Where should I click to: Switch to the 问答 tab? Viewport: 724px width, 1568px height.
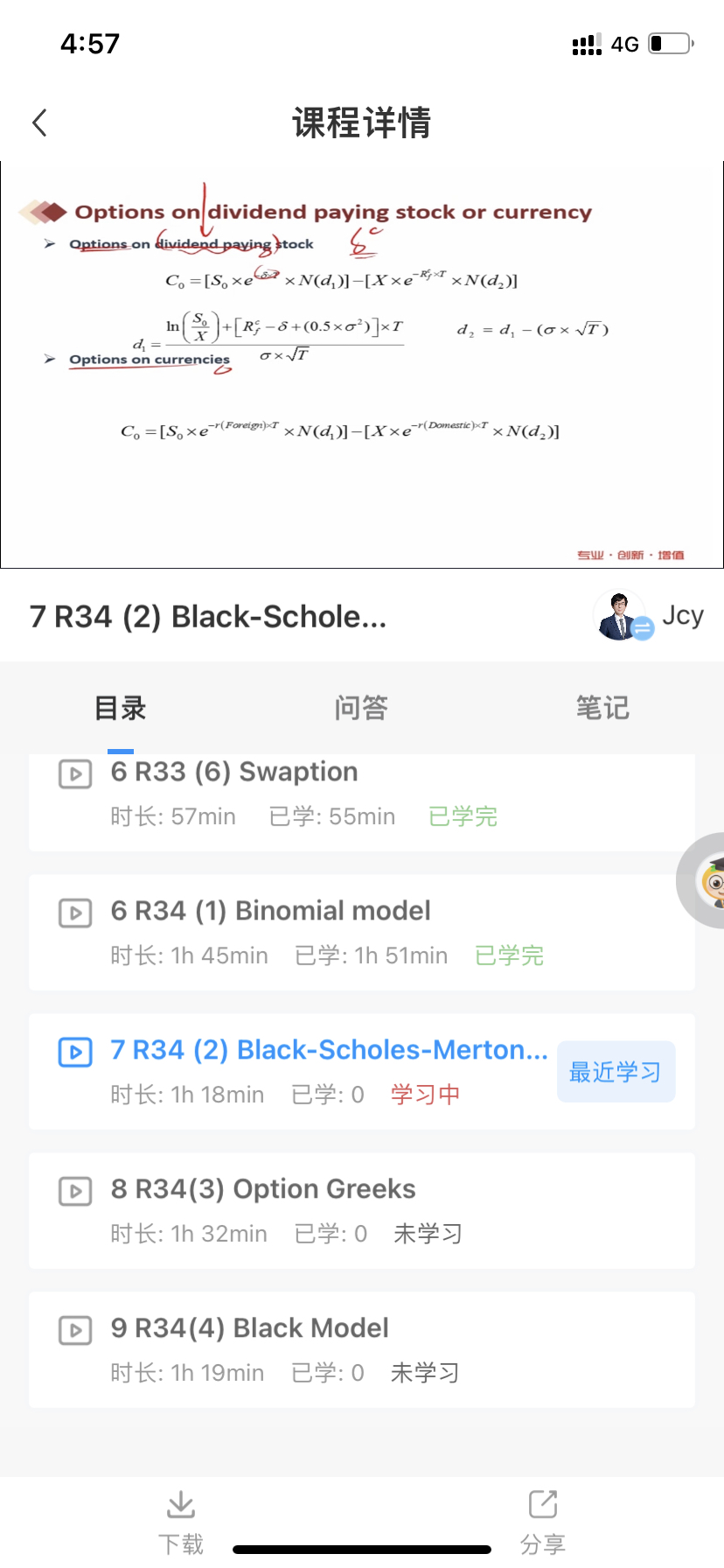pos(361,708)
